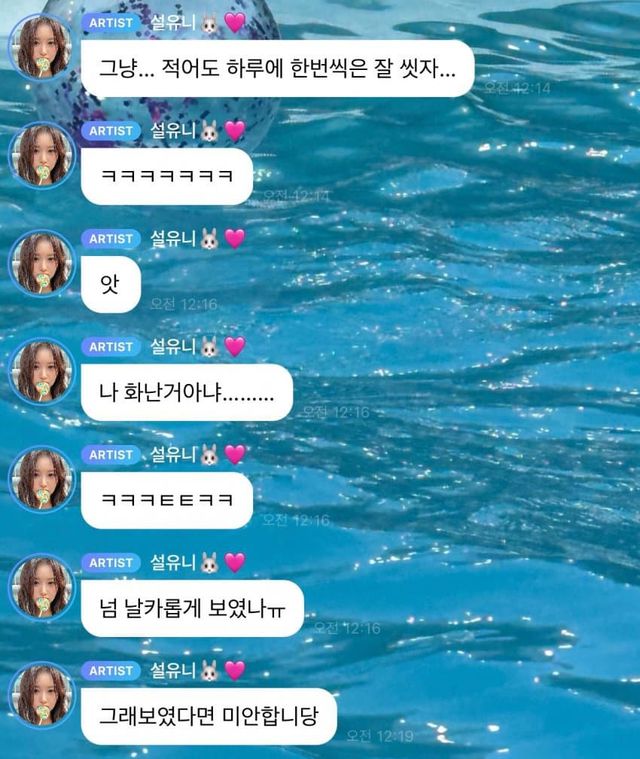Open artist profile beside '넘 날카롭게 보였나ㅠ' message
640x759 pixels.
point(41,588)
